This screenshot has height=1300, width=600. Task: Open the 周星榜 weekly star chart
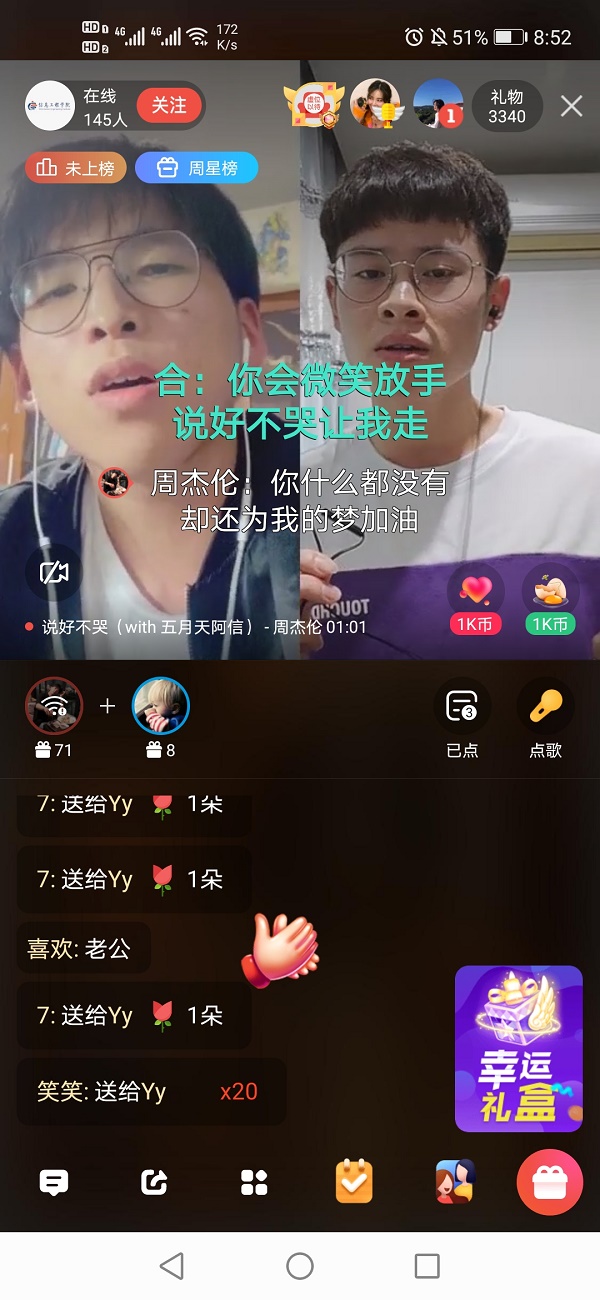tap(197, 168)
